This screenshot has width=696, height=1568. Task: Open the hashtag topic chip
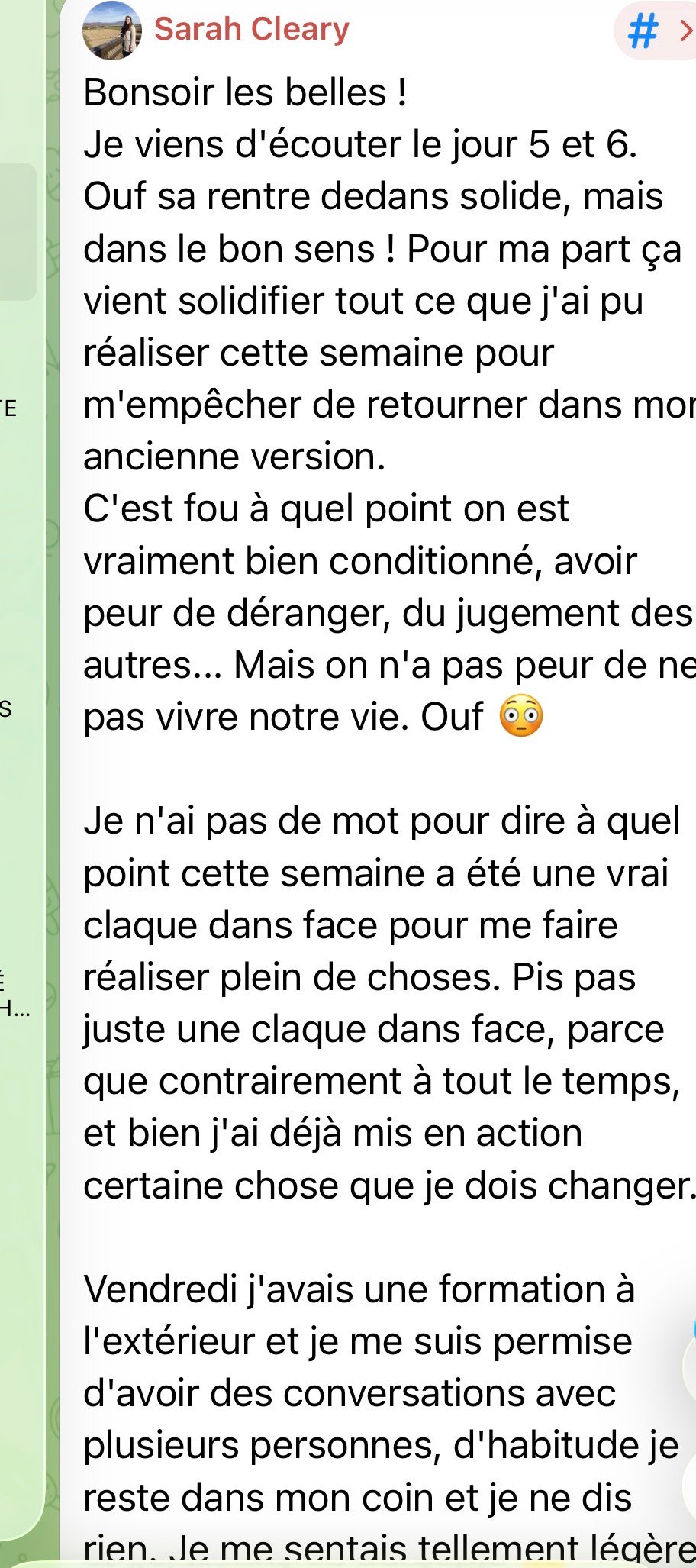tap(656, 31)
